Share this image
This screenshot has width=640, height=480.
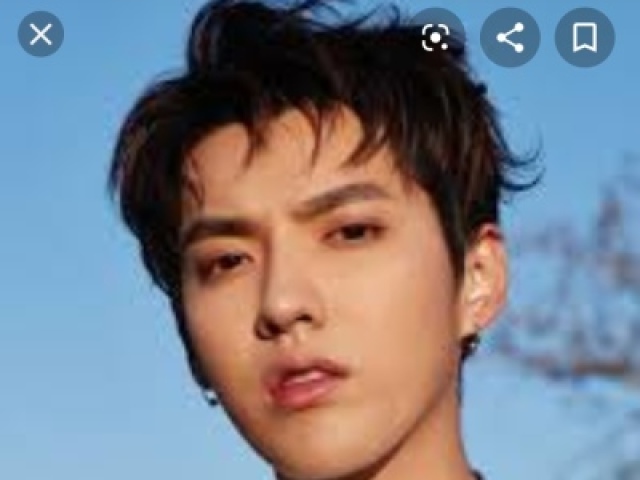(510, 38)
